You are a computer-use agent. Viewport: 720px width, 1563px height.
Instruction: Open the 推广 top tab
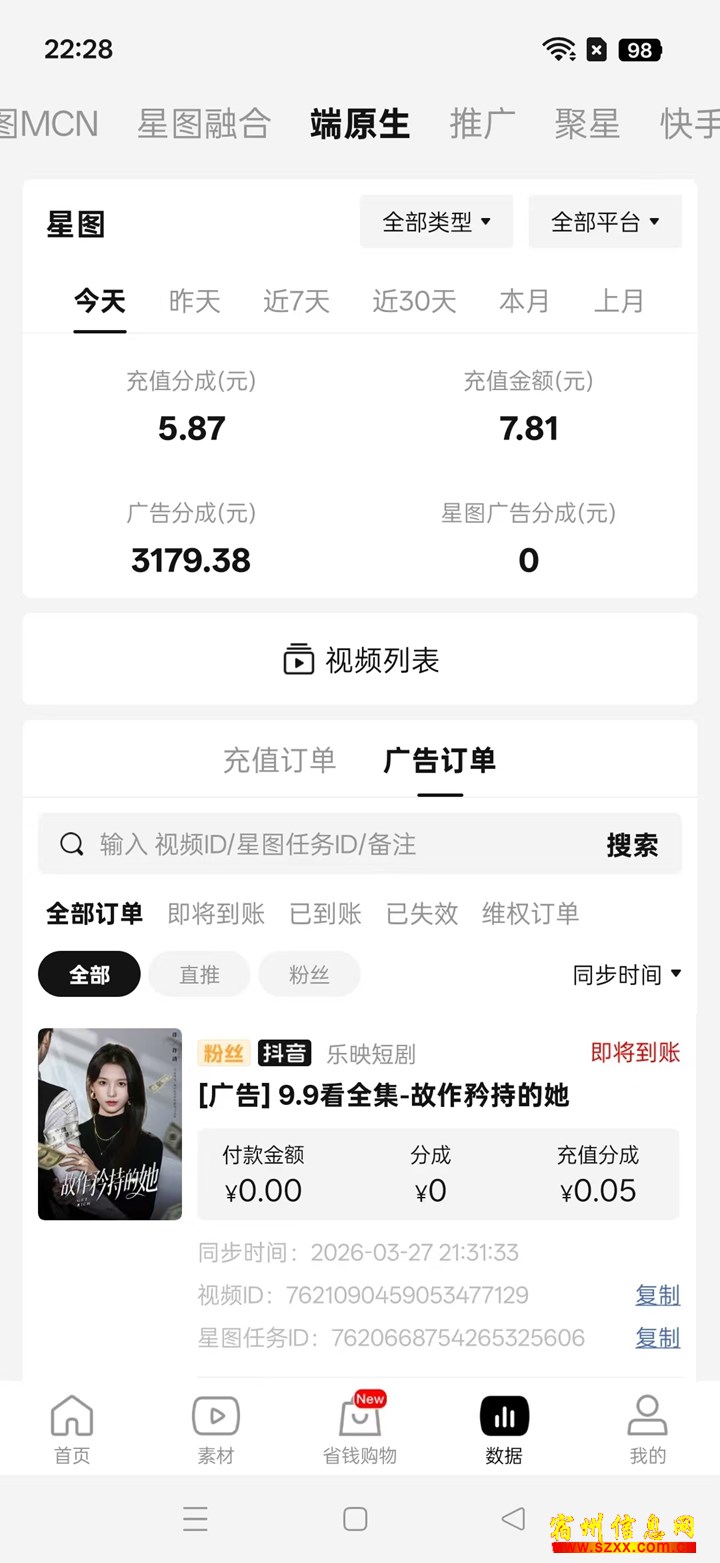(x=482, y=124)
